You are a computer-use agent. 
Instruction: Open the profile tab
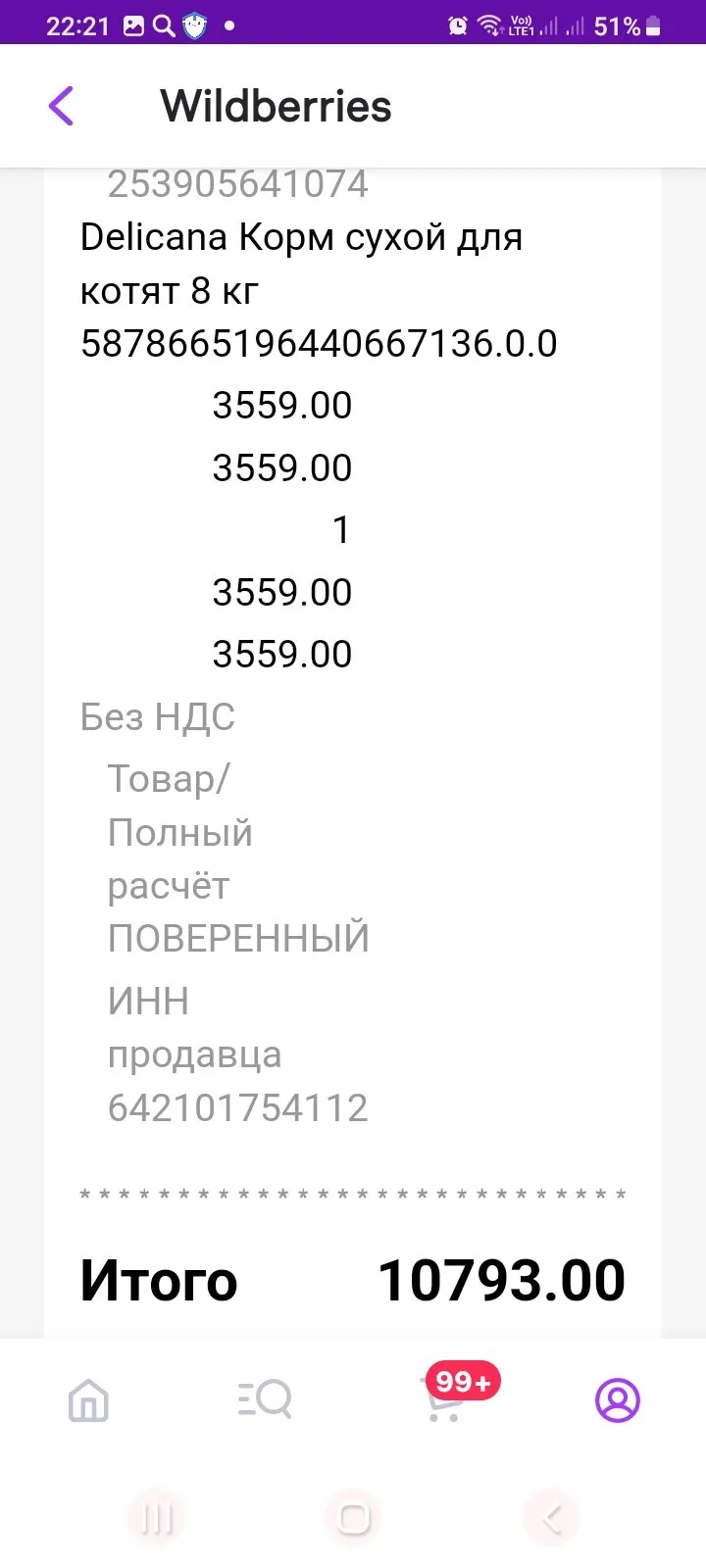click(x=618, y=1400)
